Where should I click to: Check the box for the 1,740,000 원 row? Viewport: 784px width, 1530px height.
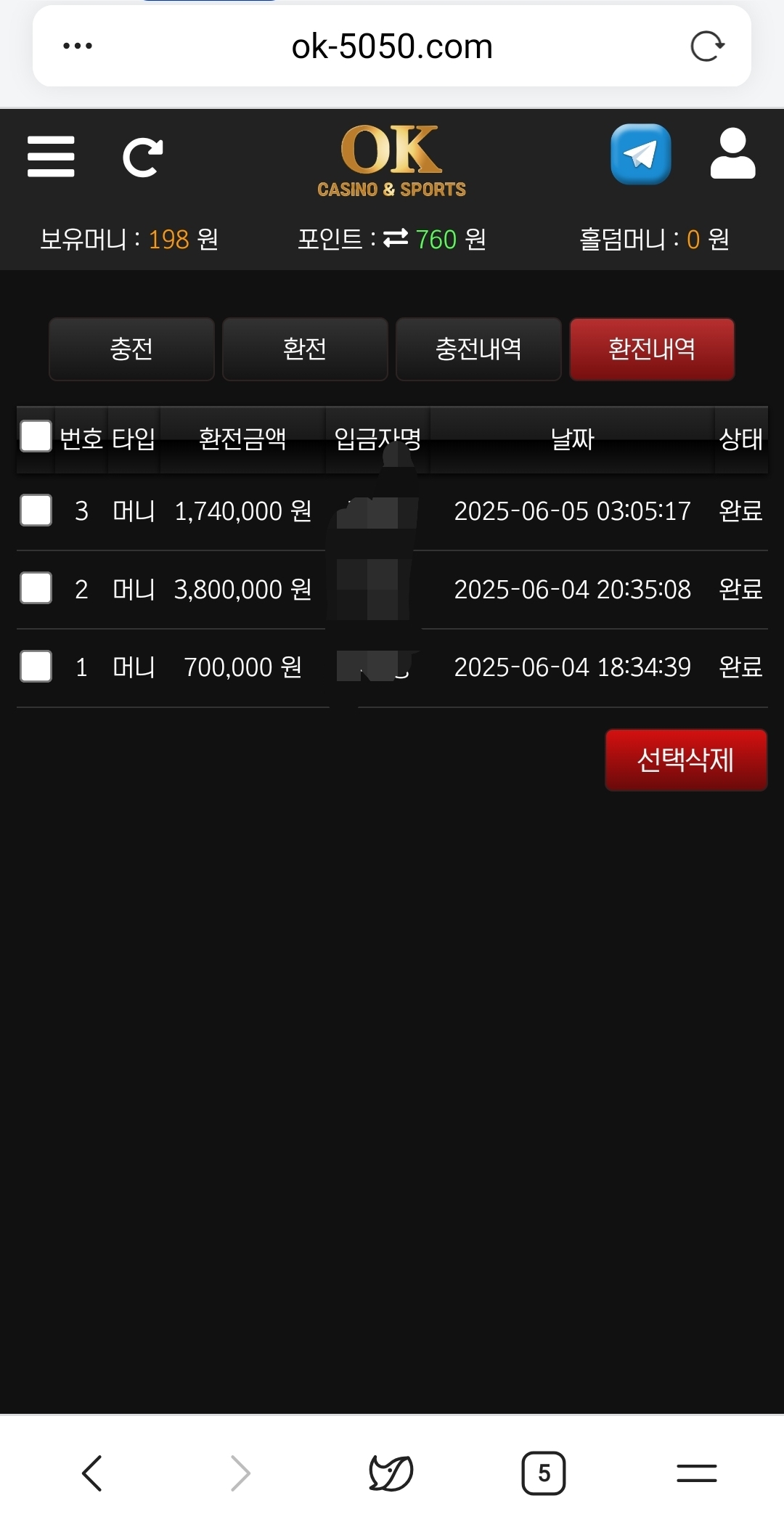tap(36, 510)
